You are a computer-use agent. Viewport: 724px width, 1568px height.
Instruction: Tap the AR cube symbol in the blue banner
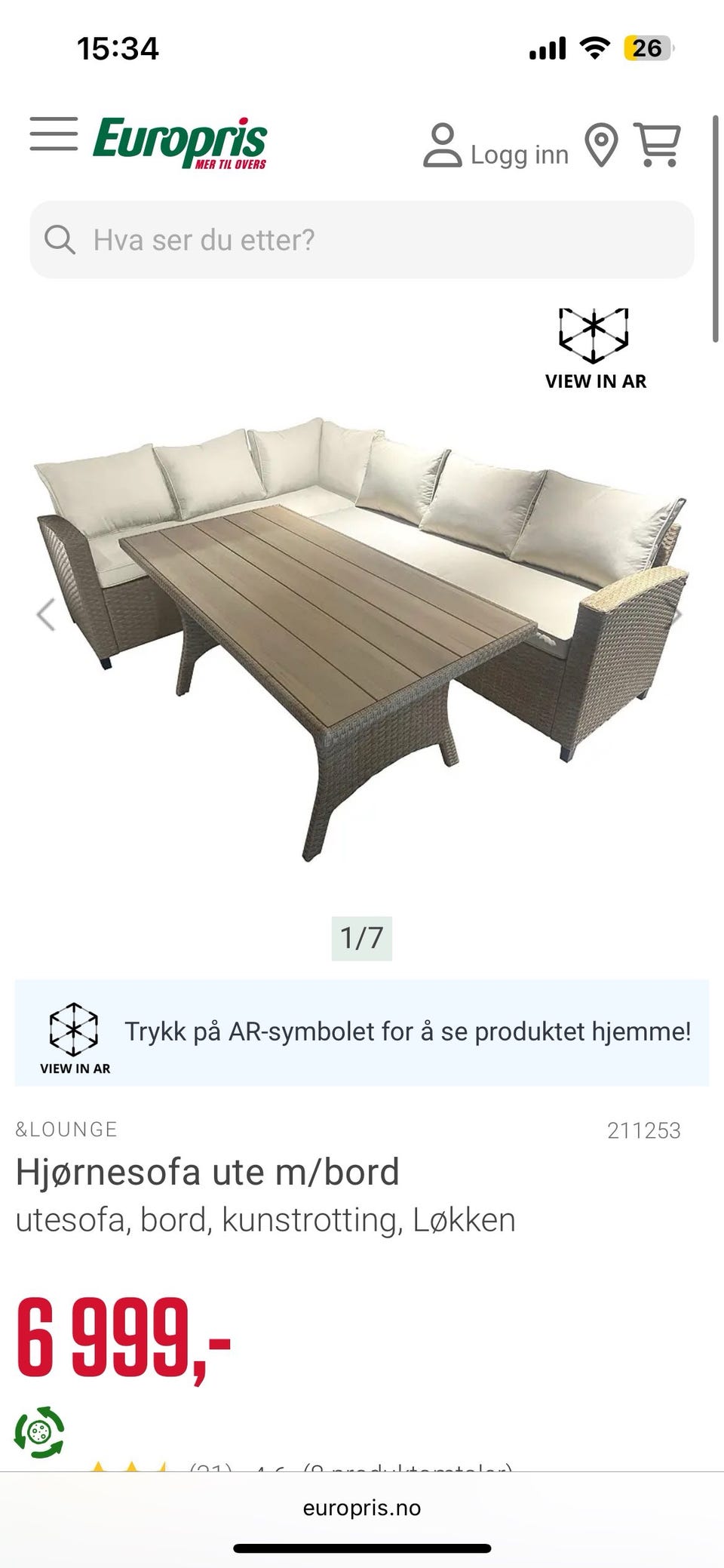pyautogui.click(x=75, y=1026)
